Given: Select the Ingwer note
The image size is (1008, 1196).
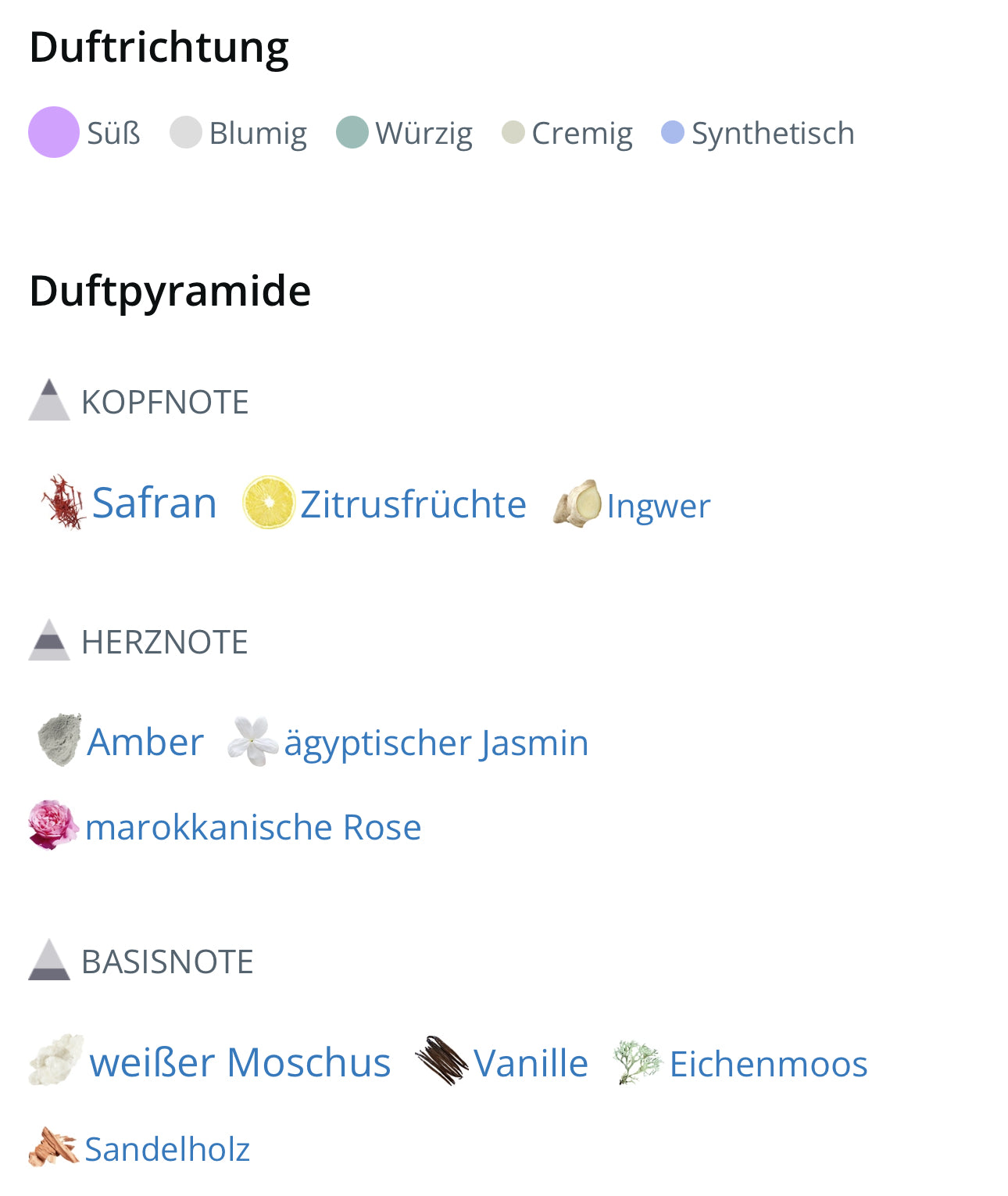Looking at the screenshot, I should 658,506.
